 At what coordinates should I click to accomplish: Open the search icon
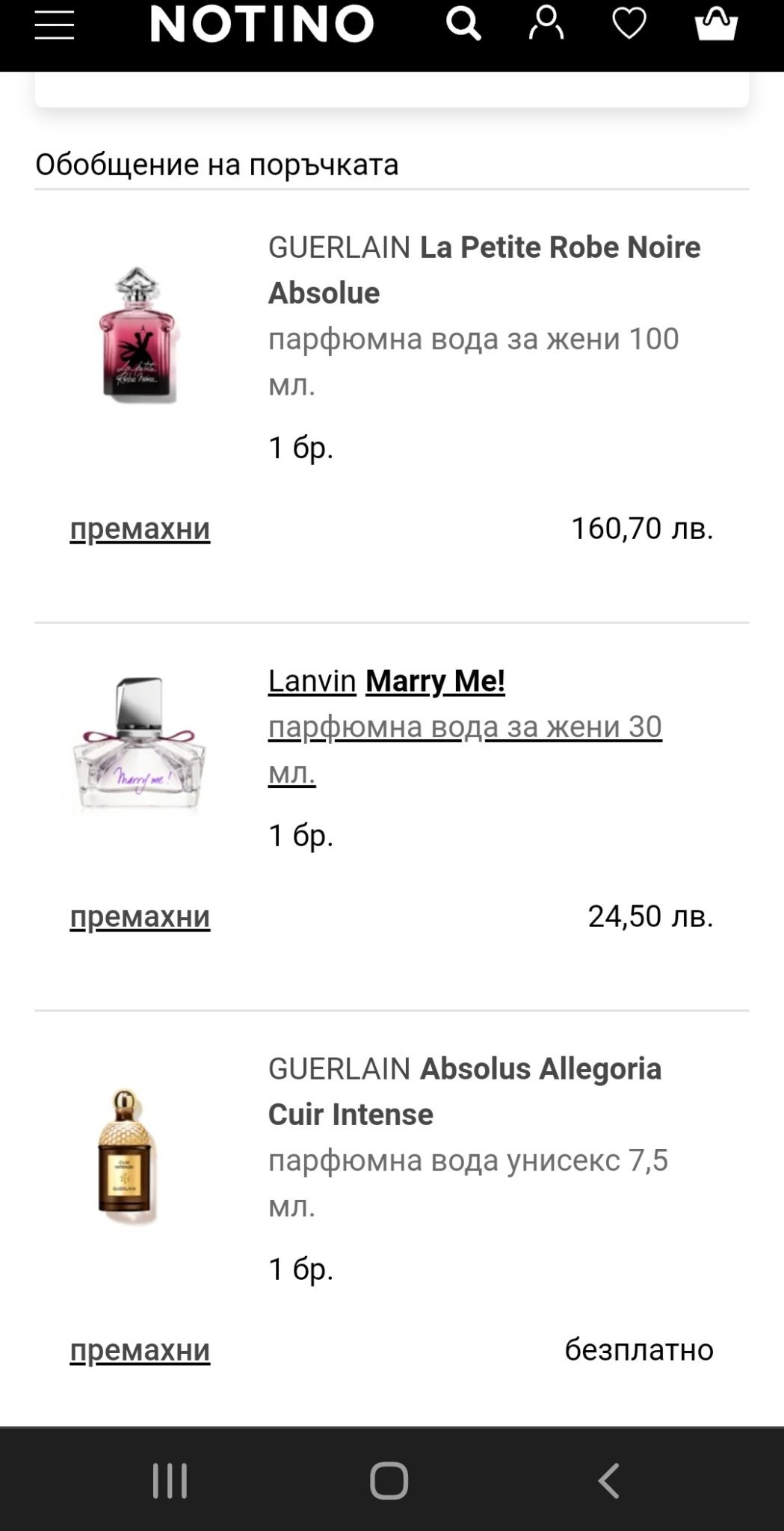[463, 24]
